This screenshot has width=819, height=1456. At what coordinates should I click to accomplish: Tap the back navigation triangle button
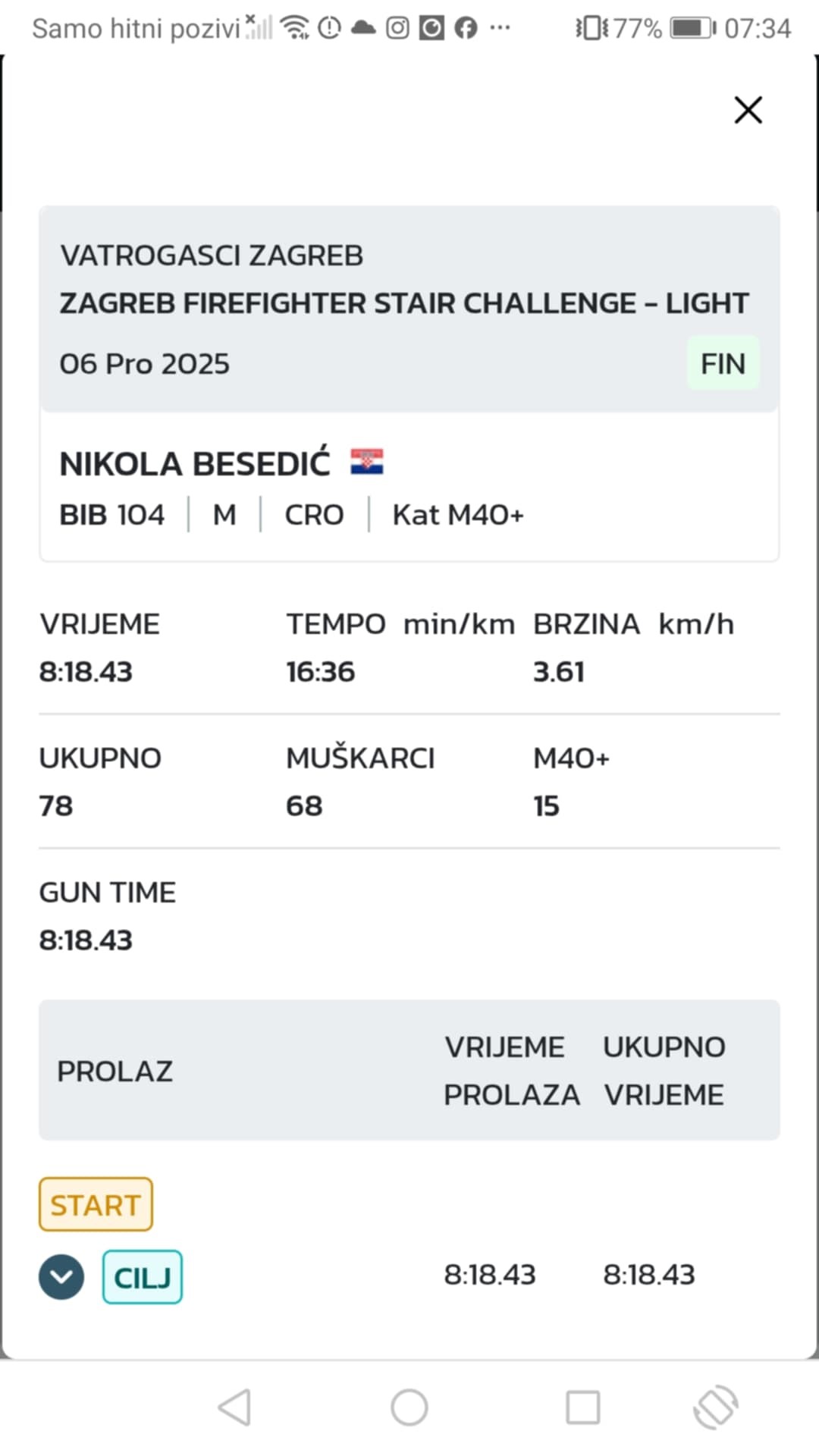coord(237,1408)
